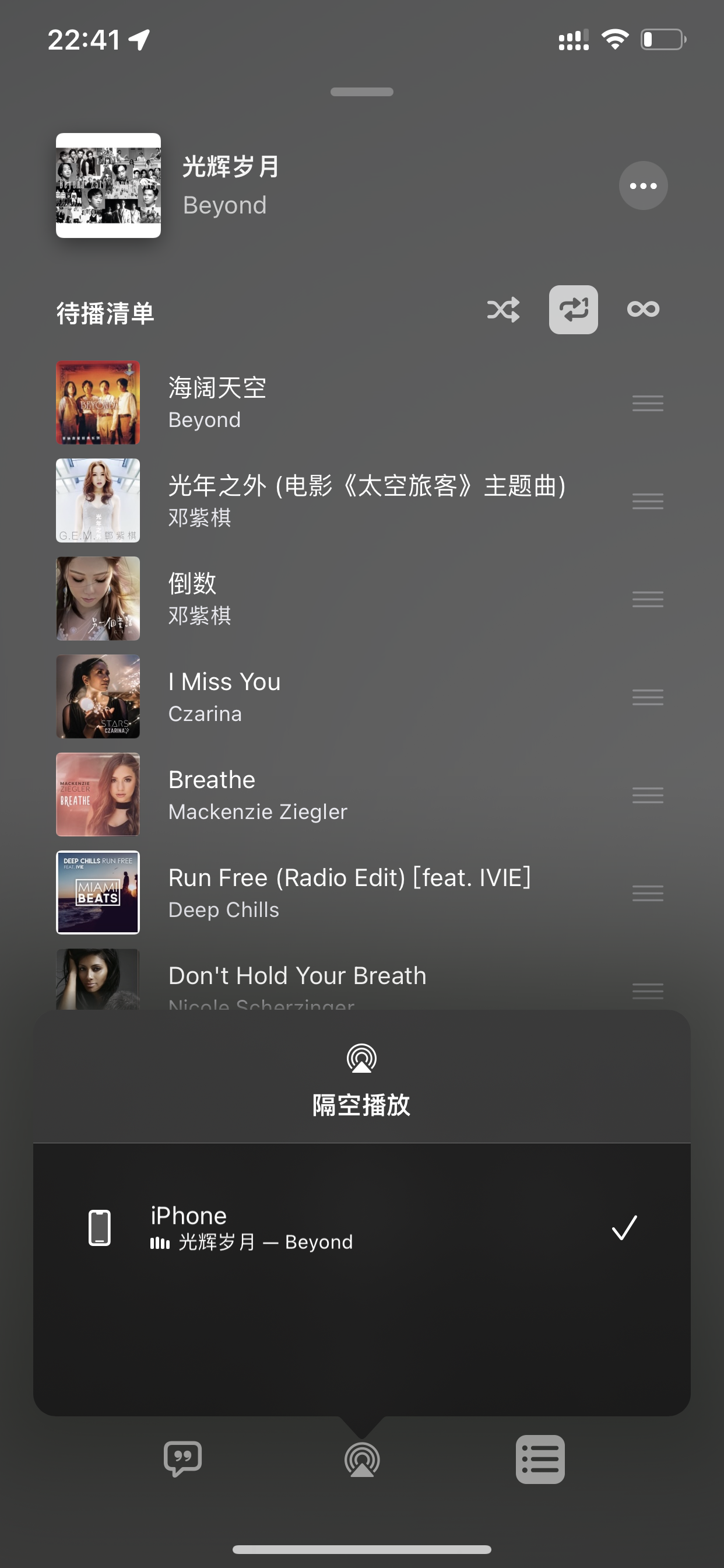Hide the play queue list

coord(540,1459)
